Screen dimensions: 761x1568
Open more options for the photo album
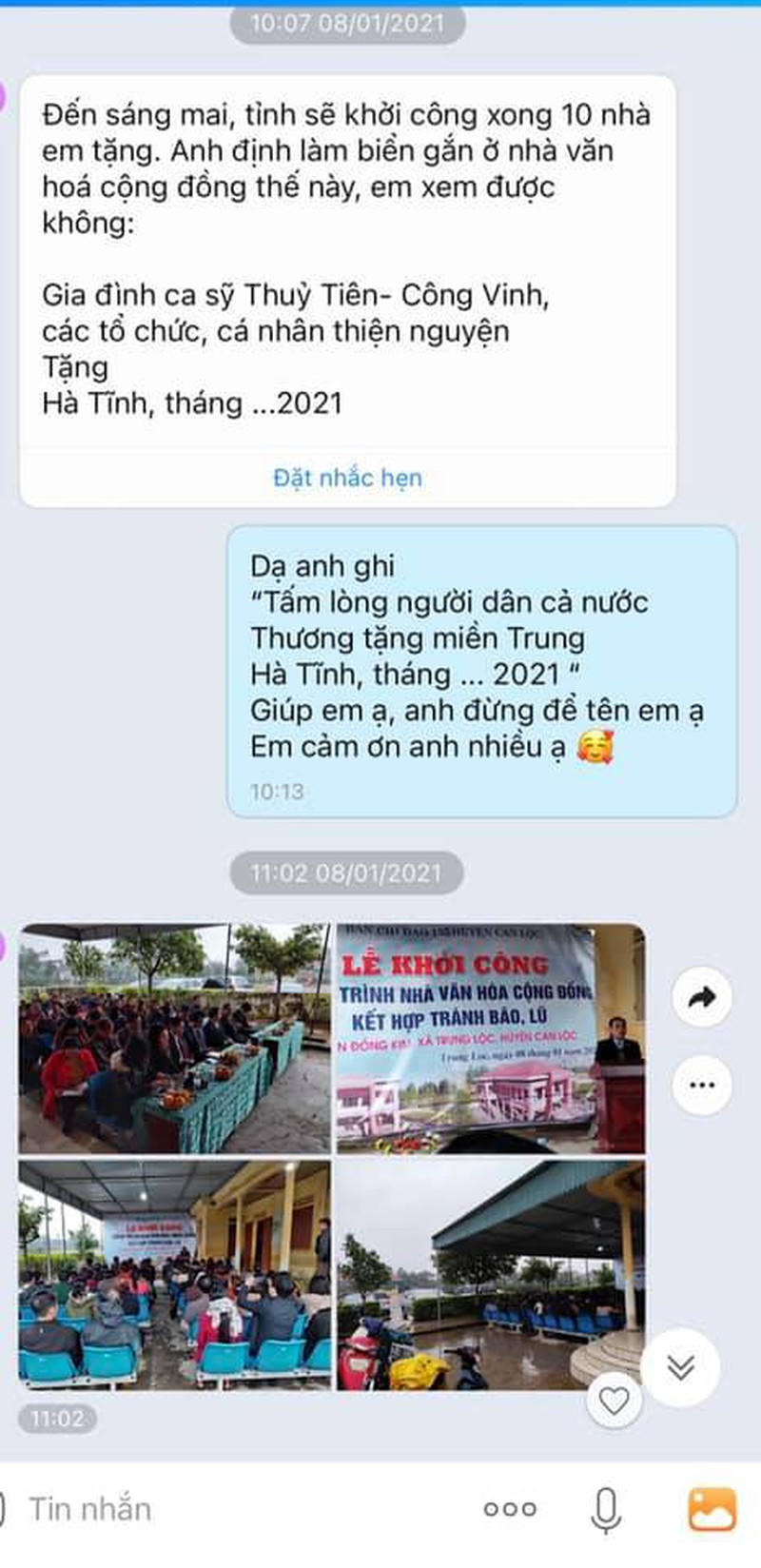point(701,1085)
